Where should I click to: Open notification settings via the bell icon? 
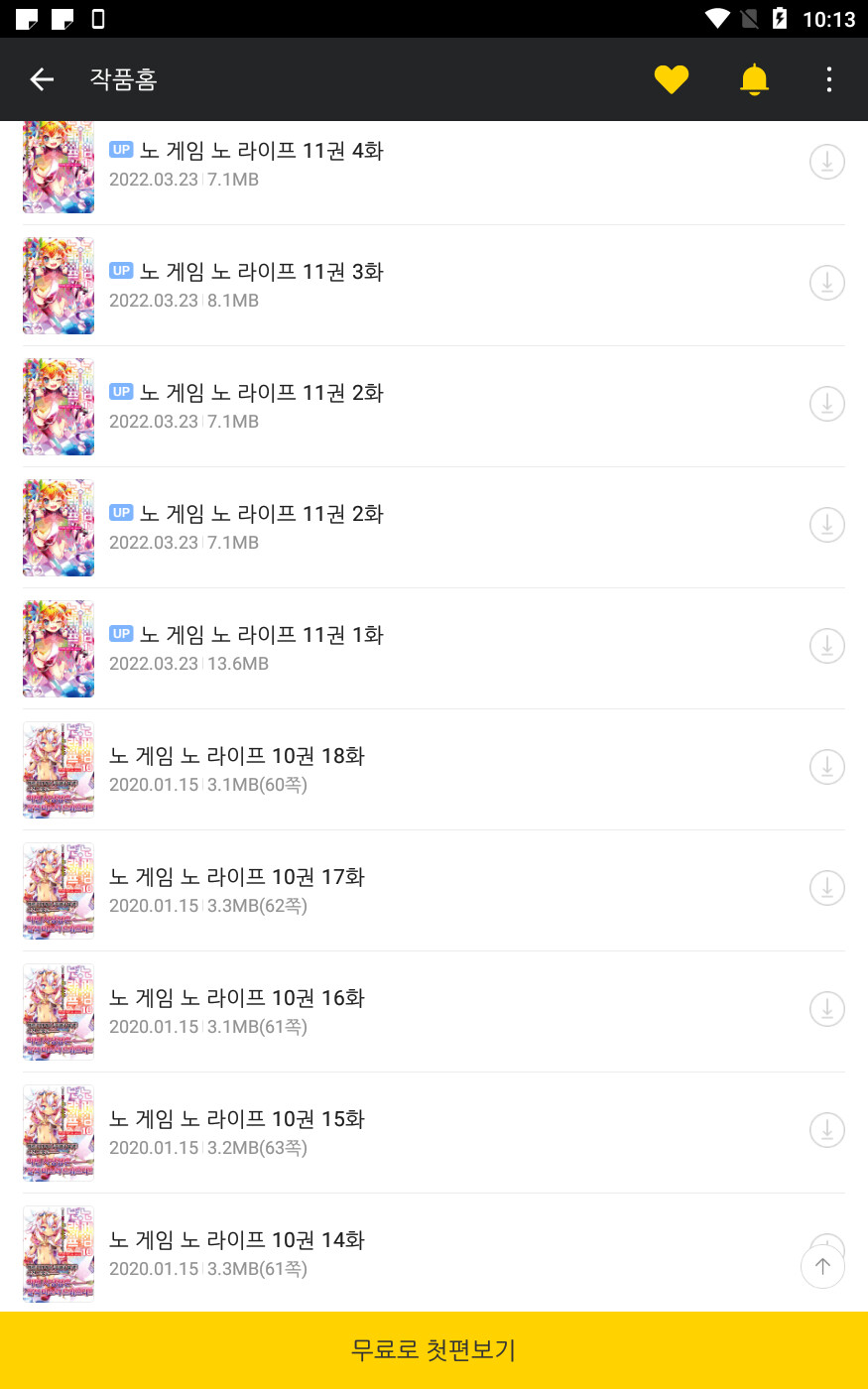(753, 79)
